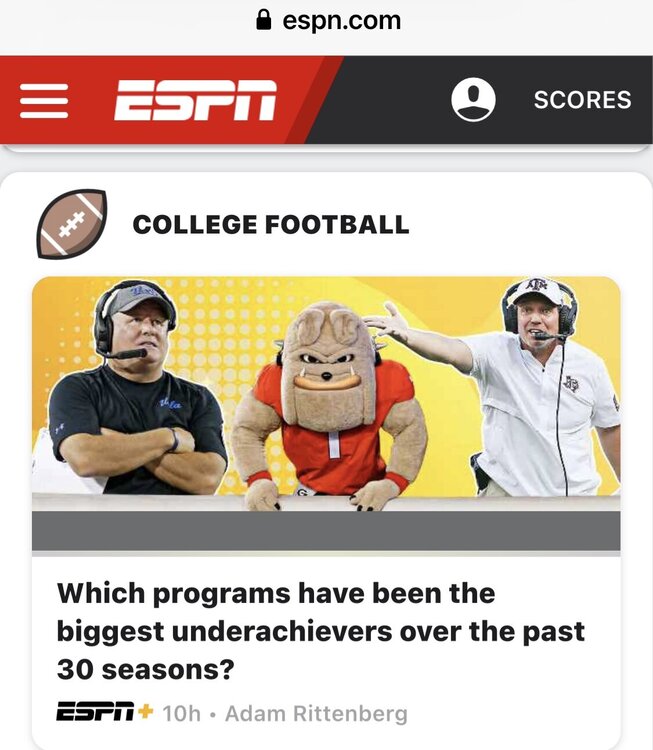Open the Scores page

pos(582,100)
